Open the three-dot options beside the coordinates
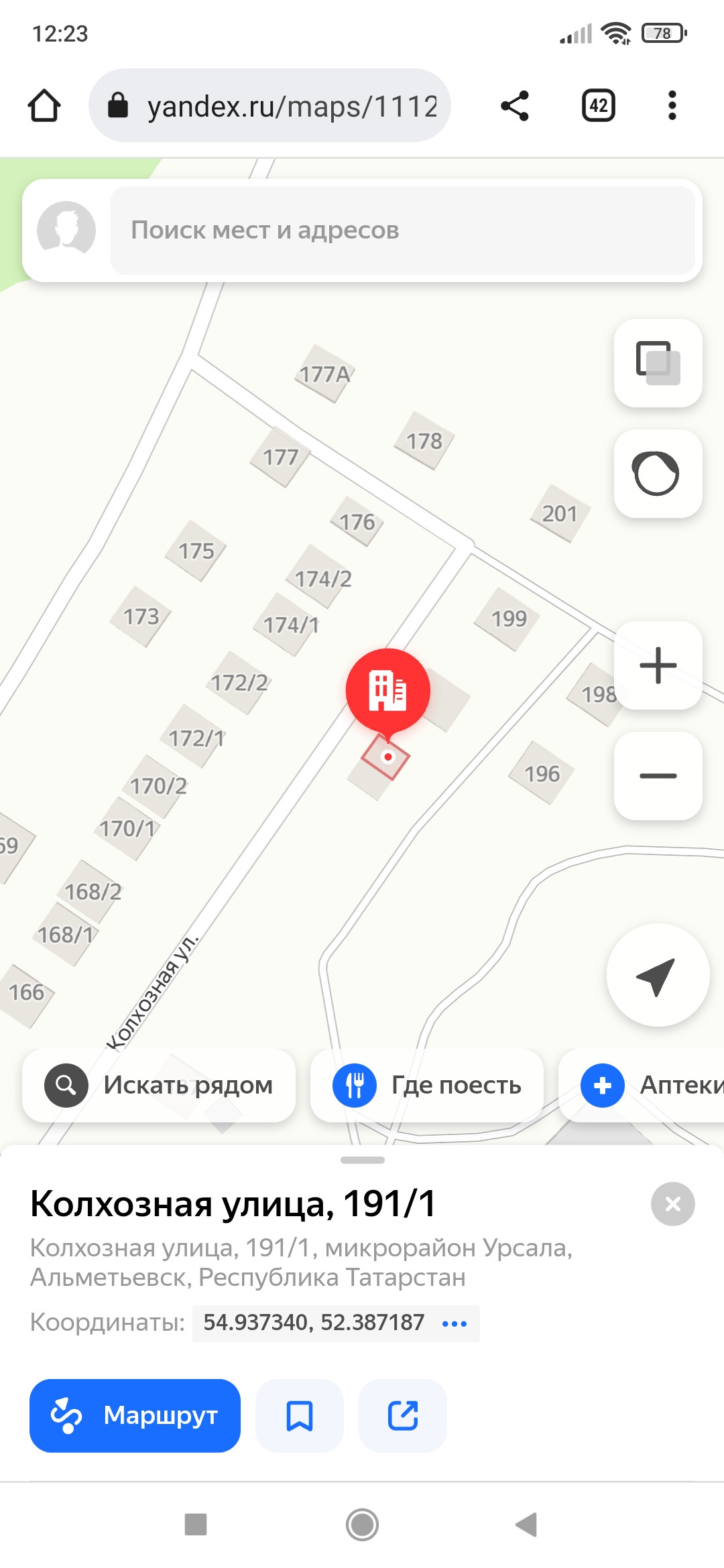This screenshot has height=1568, width=724. coord(455,1323)
